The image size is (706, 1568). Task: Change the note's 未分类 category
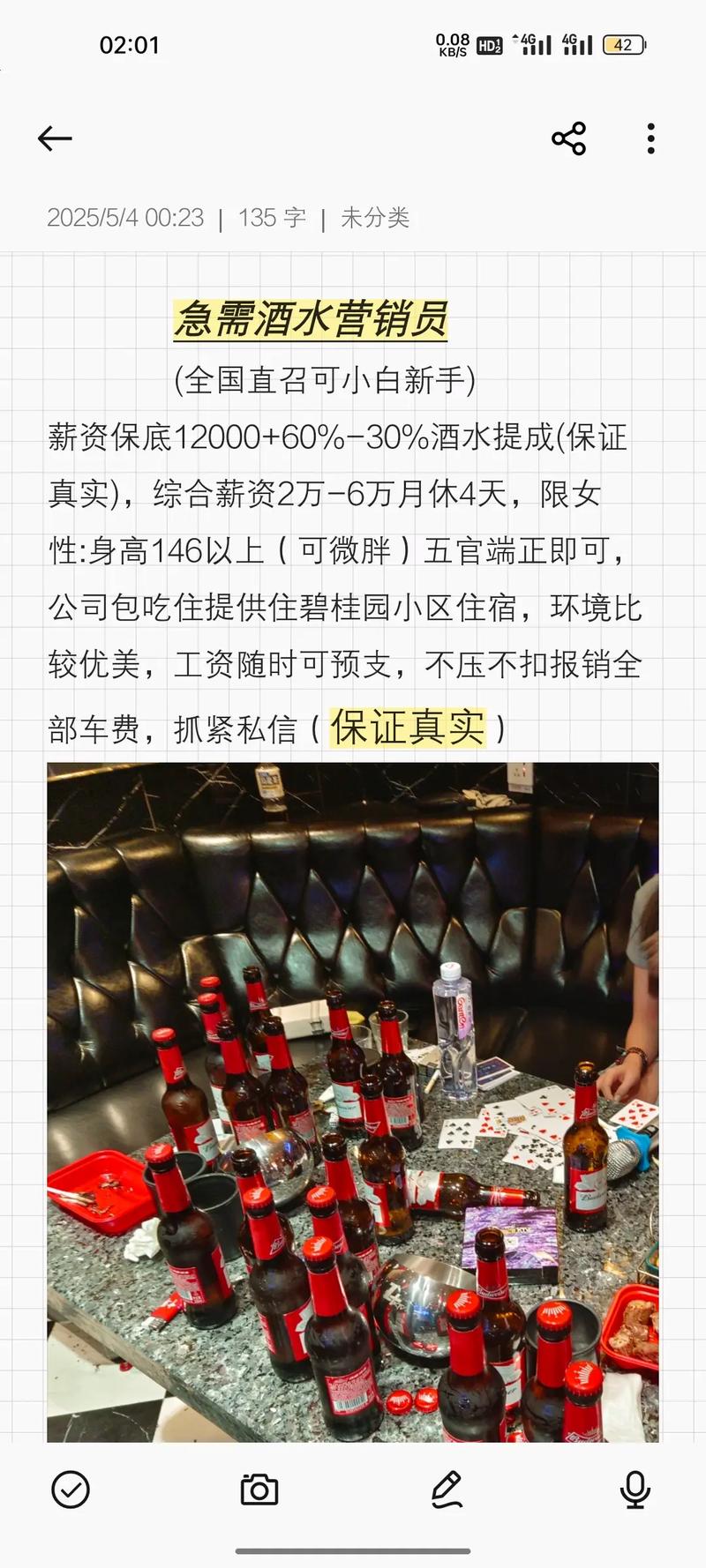tap(375, 218)
